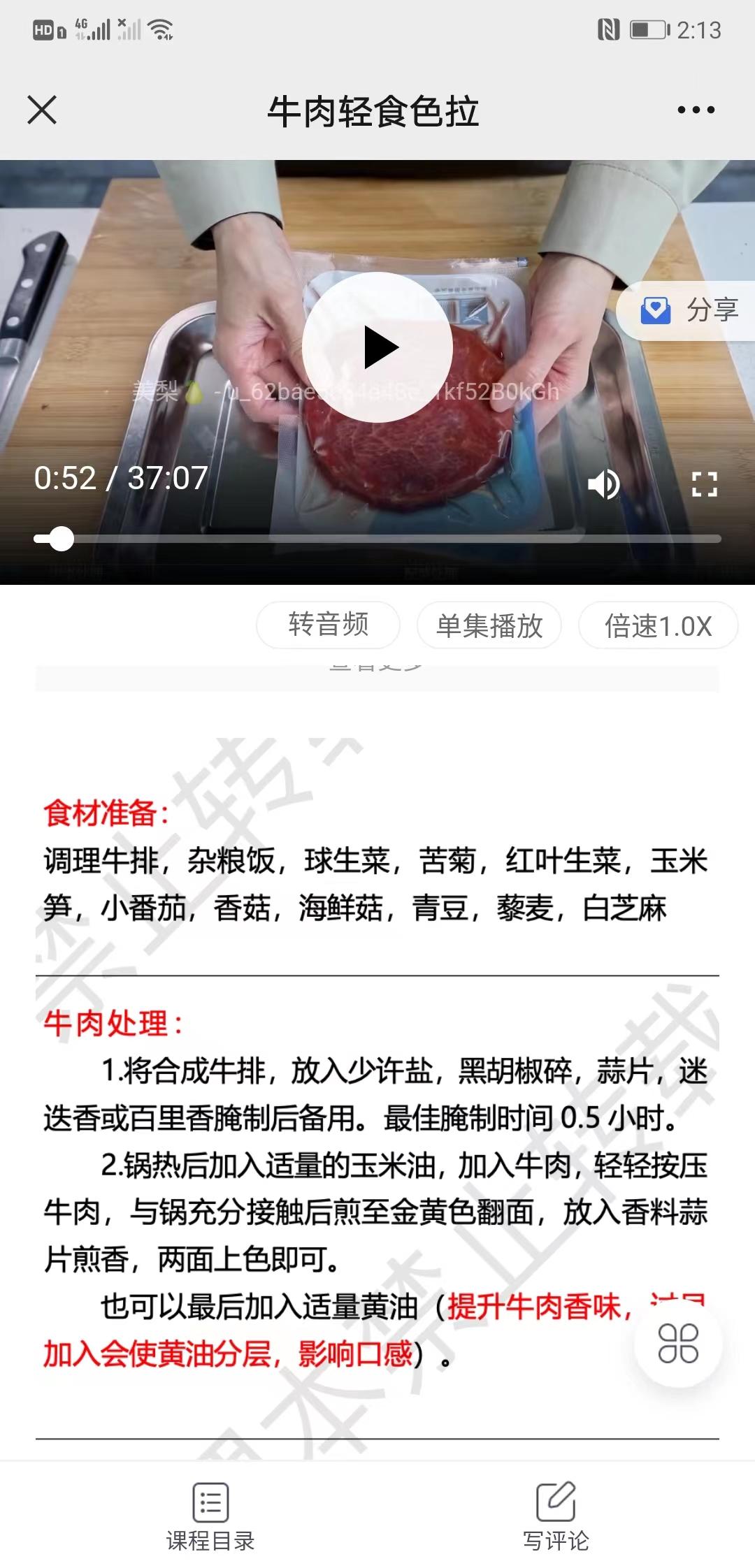Select 单集播放 playback mode
This screenshot has width=755, height=1568.
coord(489,625)
